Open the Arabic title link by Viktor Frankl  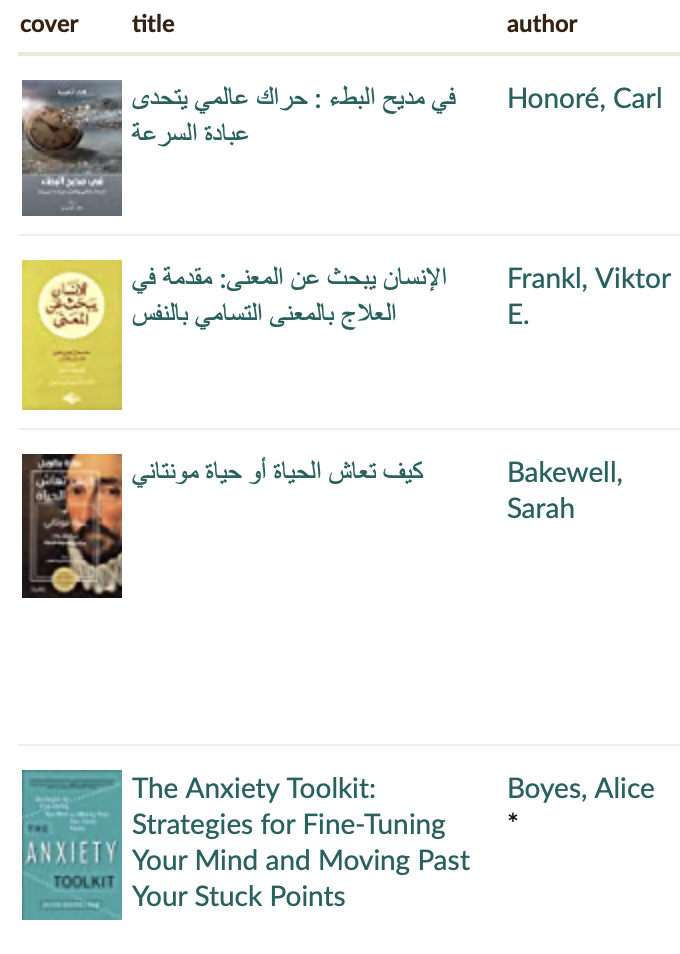coord(289,295)
